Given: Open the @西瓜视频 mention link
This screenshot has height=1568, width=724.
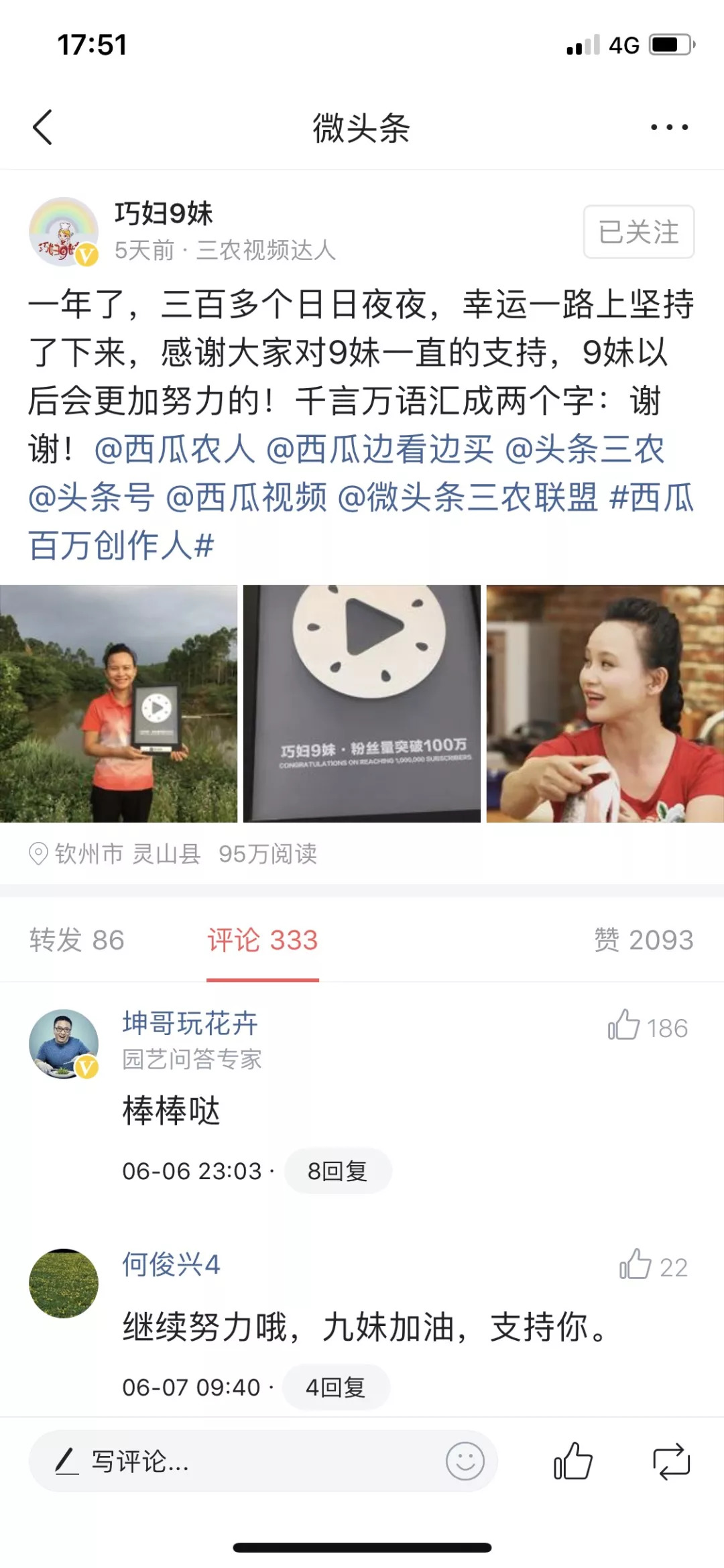Looking at the screenshot, I should point(247,497).
